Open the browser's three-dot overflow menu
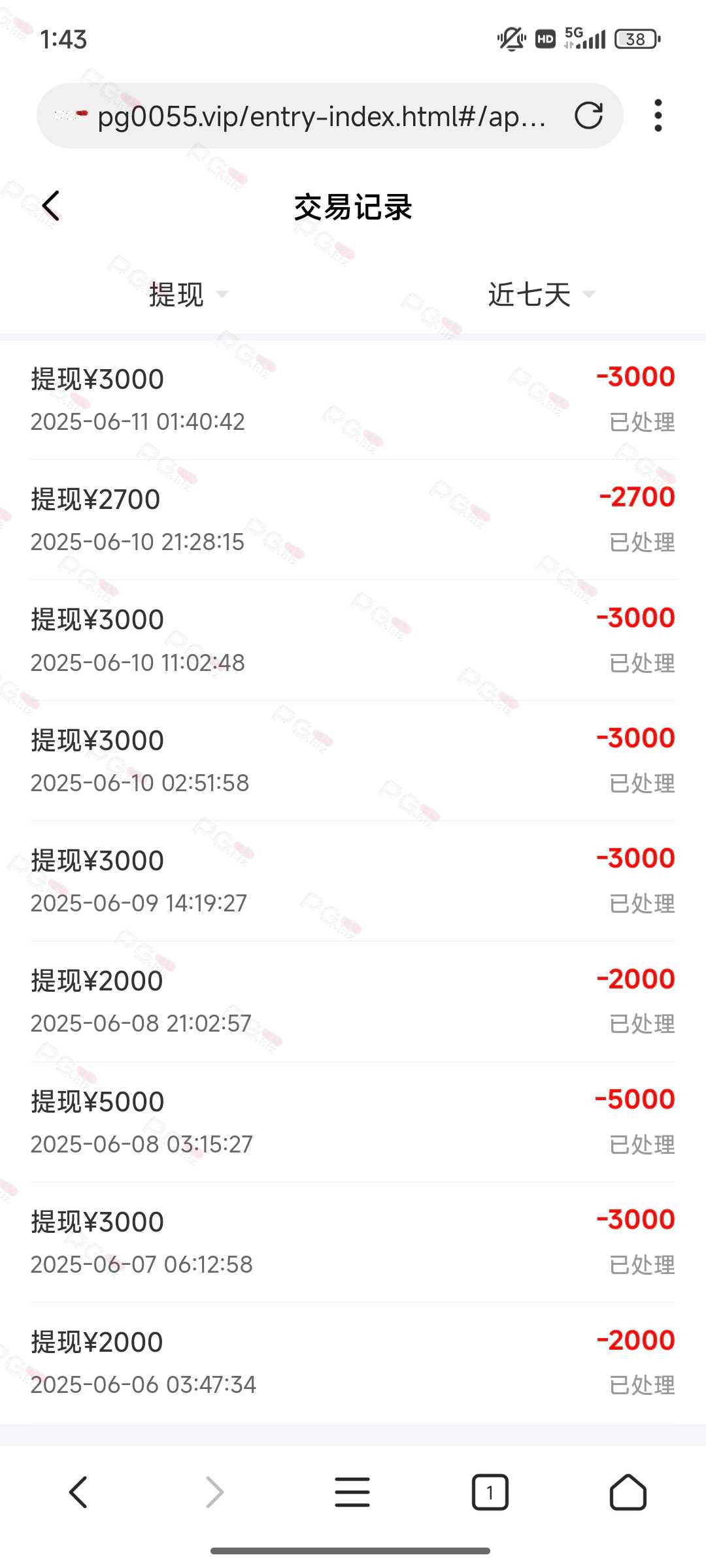The image size is (706, 1568). click(658, 116)
